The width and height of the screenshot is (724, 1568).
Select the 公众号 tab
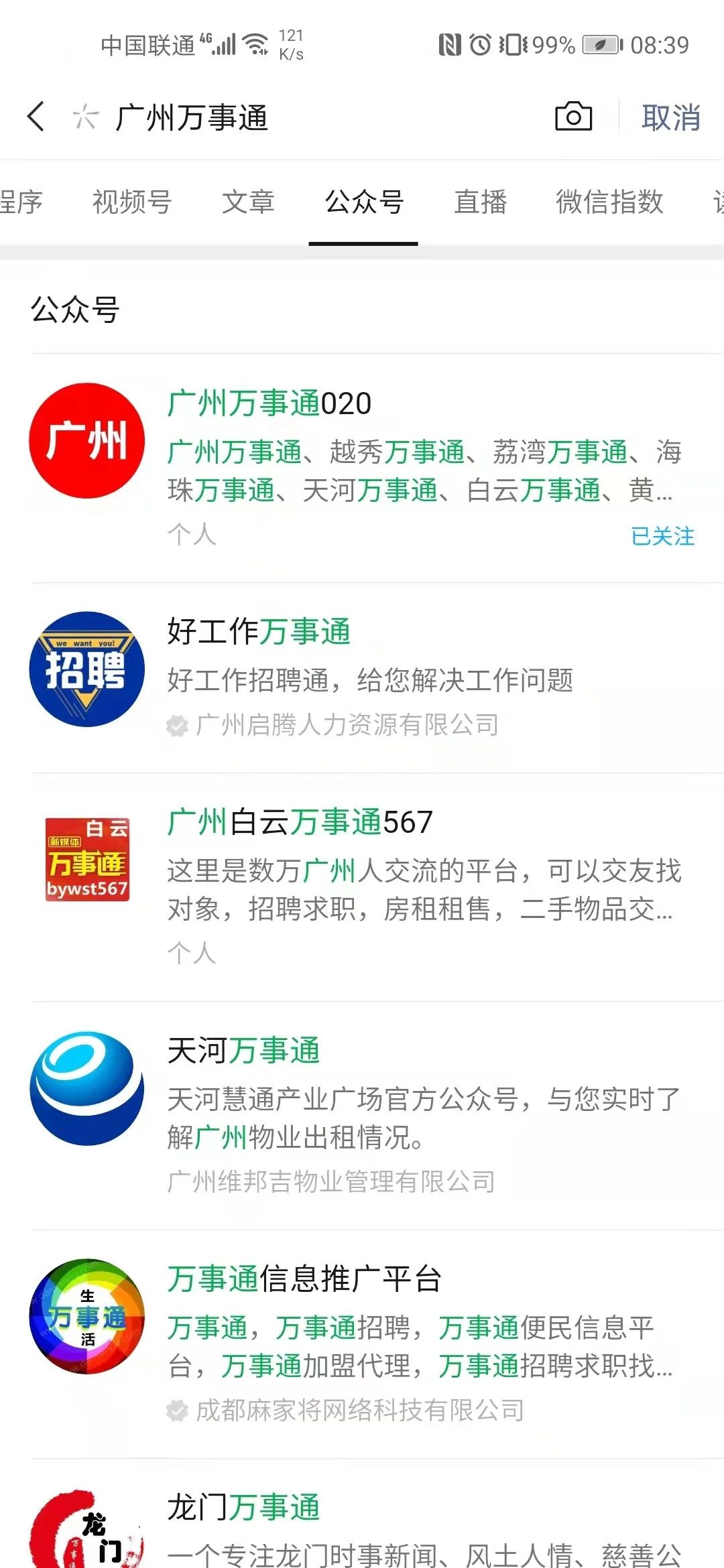pyautogui.click(x=364, y=202)
